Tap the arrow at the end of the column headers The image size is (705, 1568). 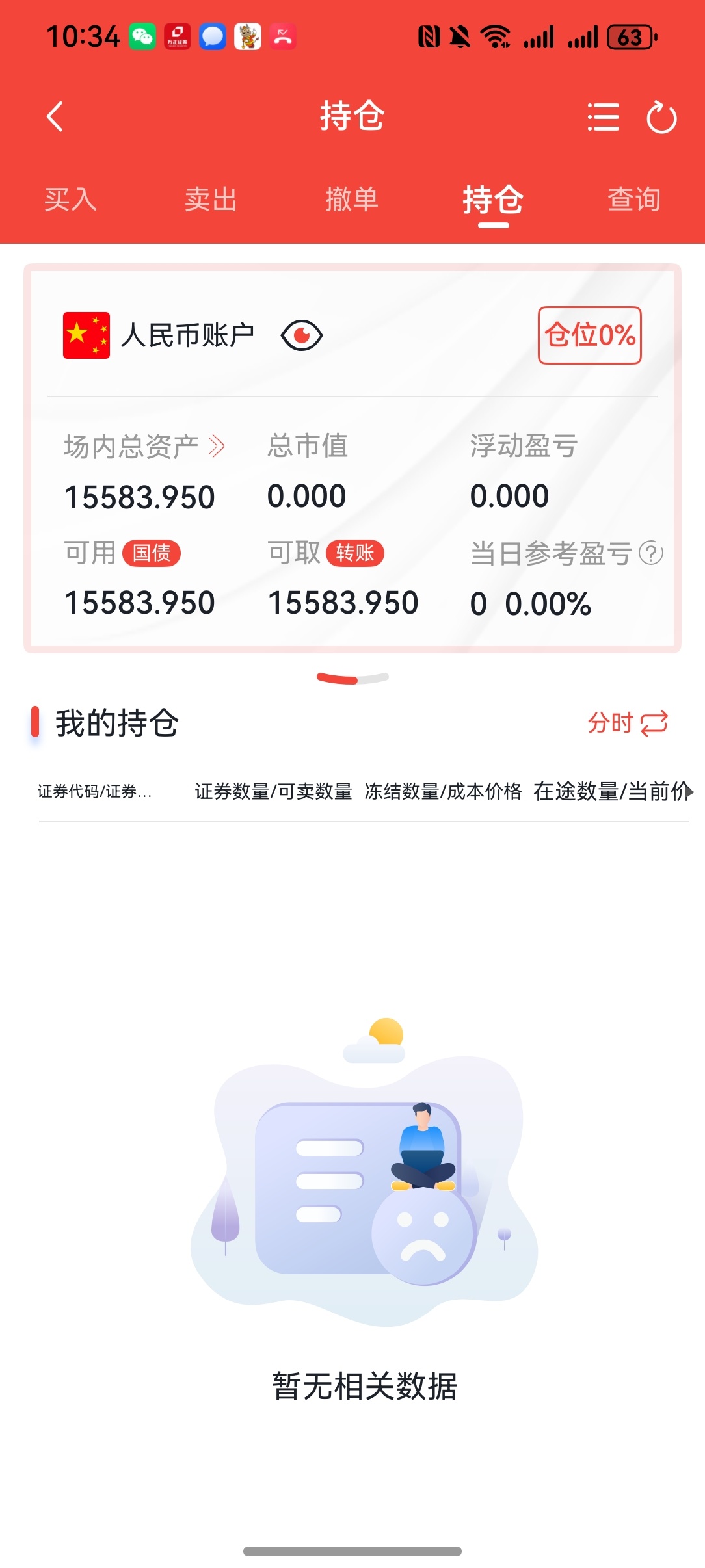(x=689, y=791)
